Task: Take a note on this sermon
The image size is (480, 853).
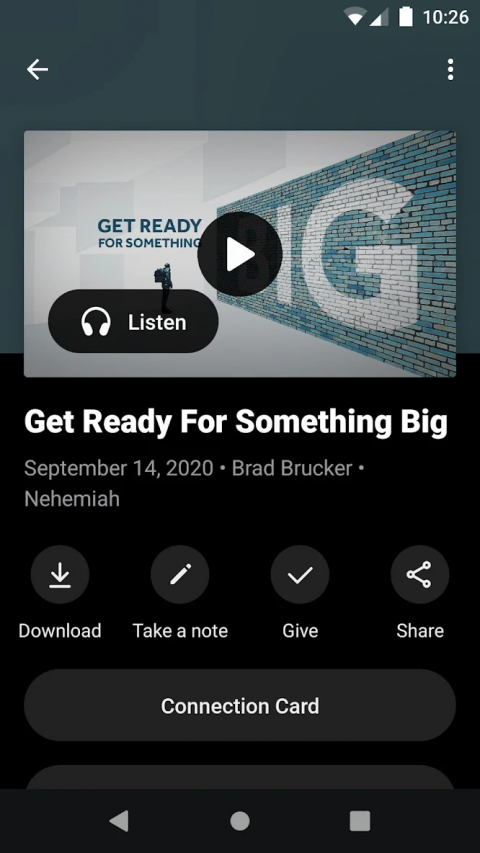Action: [x=180, y=575]
